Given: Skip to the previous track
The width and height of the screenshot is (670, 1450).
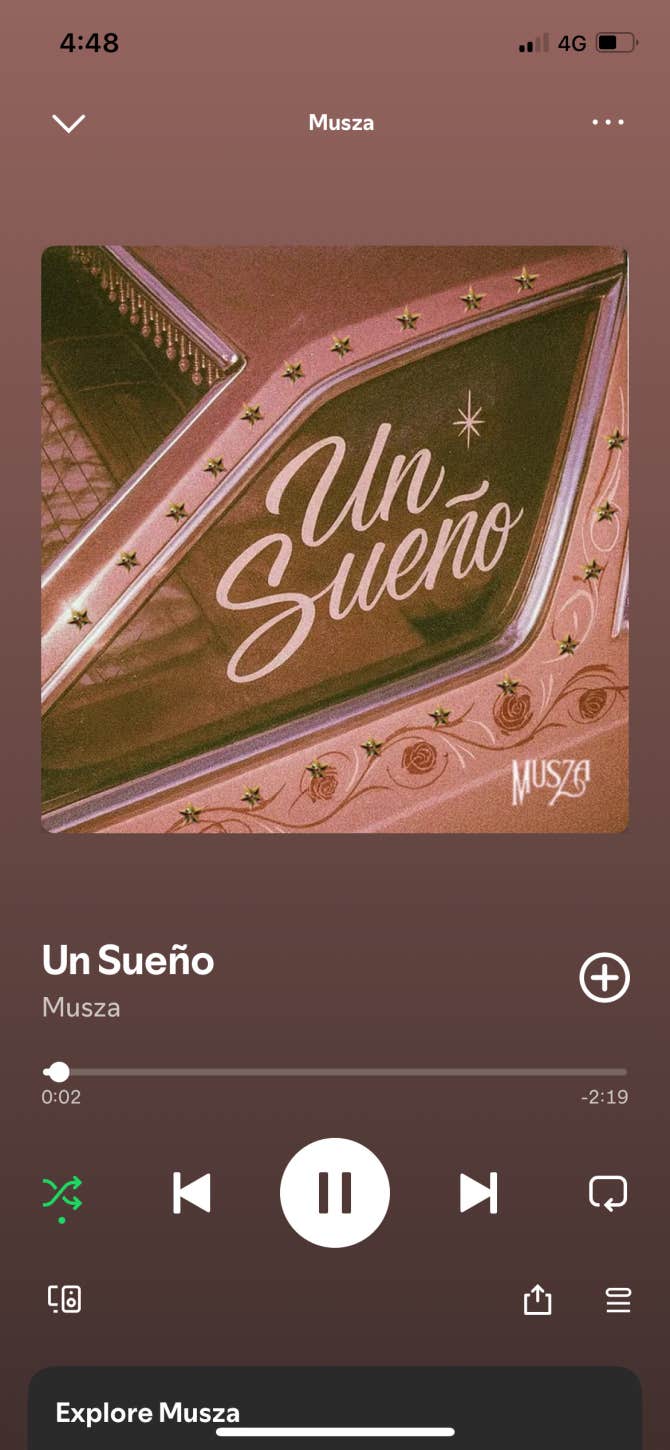Looking at the screenshot, I should point(192,1193).
